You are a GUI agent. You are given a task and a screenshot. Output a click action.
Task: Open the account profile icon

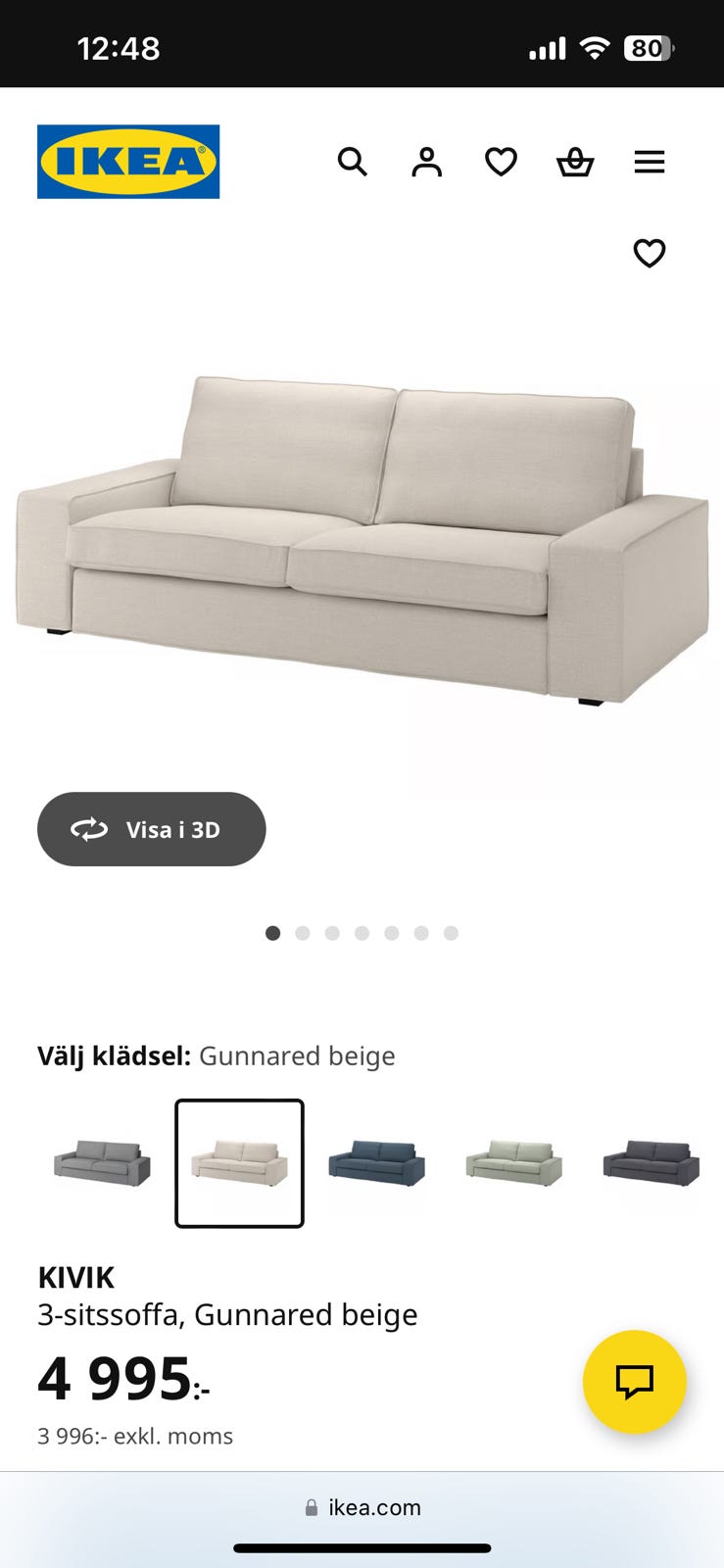(426, 162)
